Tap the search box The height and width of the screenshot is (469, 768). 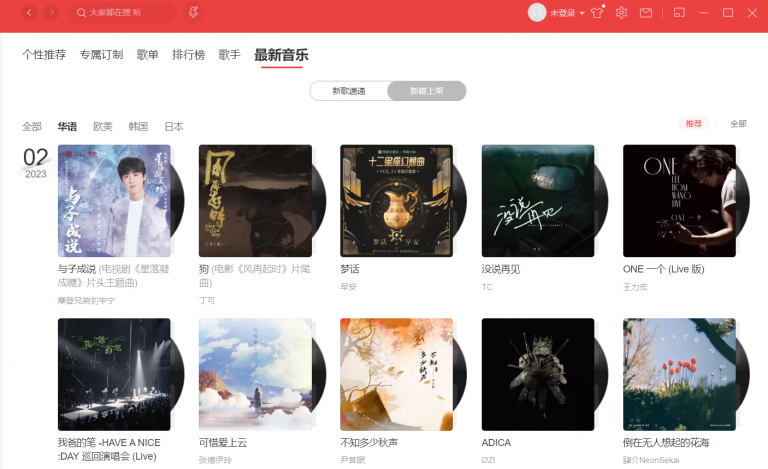120,13
